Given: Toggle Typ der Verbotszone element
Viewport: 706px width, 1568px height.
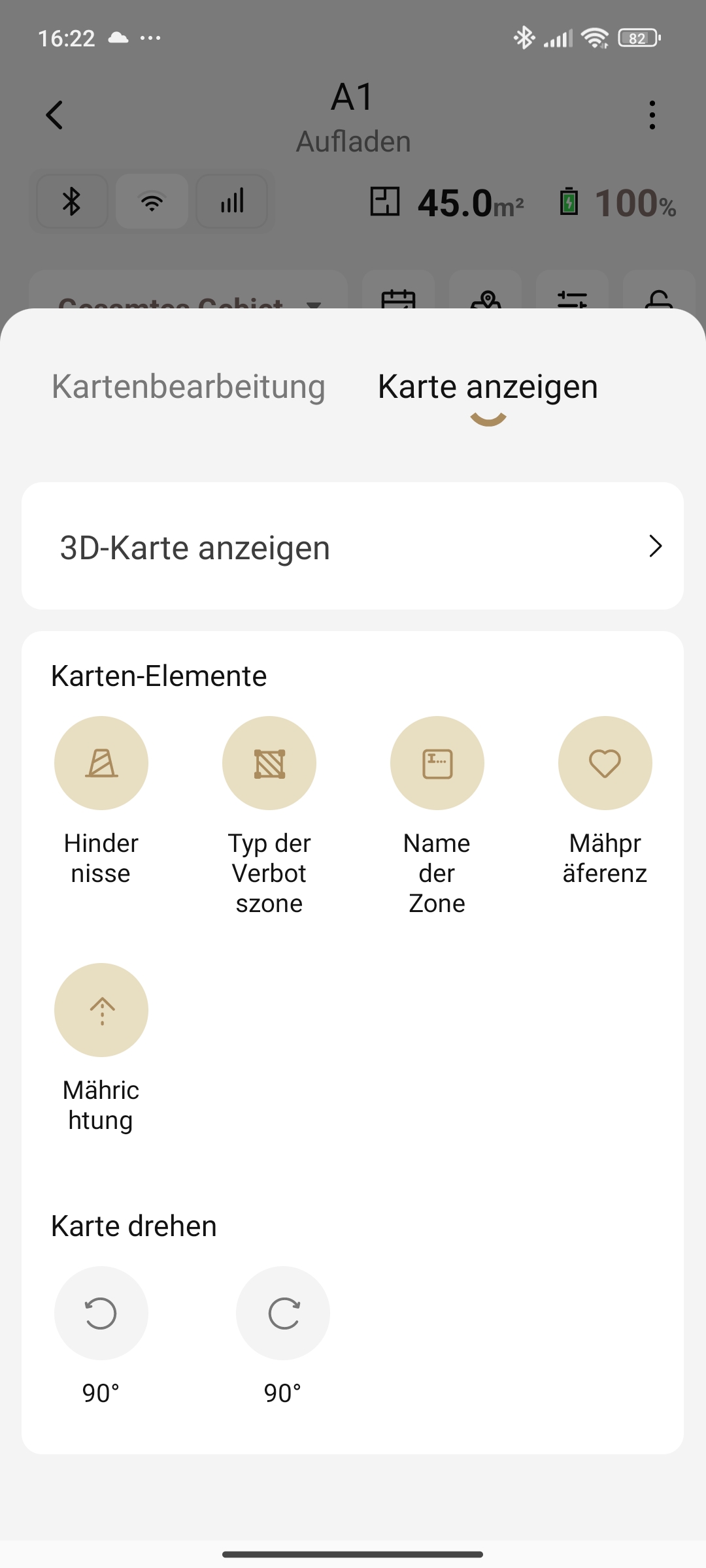Looking at the screenshot, I should tap(269, 763).
